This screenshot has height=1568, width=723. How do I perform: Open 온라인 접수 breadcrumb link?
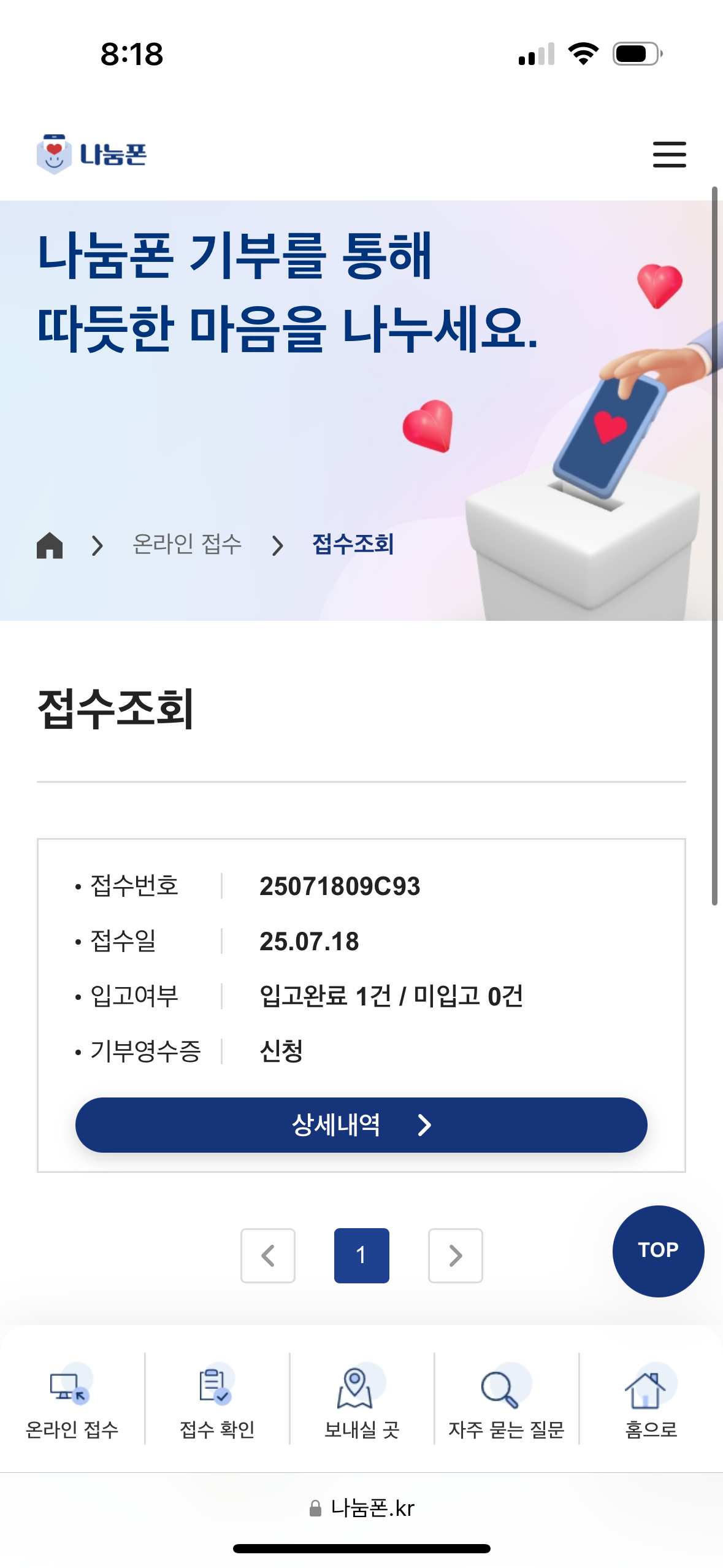pyautogui.click(x=187, y=545)
